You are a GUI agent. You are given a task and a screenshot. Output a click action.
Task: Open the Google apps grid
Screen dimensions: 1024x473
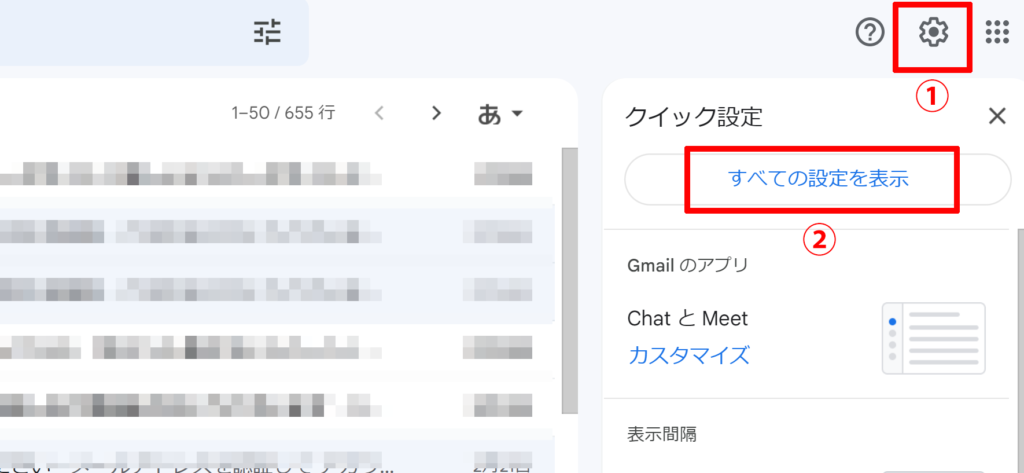(997, 33)
